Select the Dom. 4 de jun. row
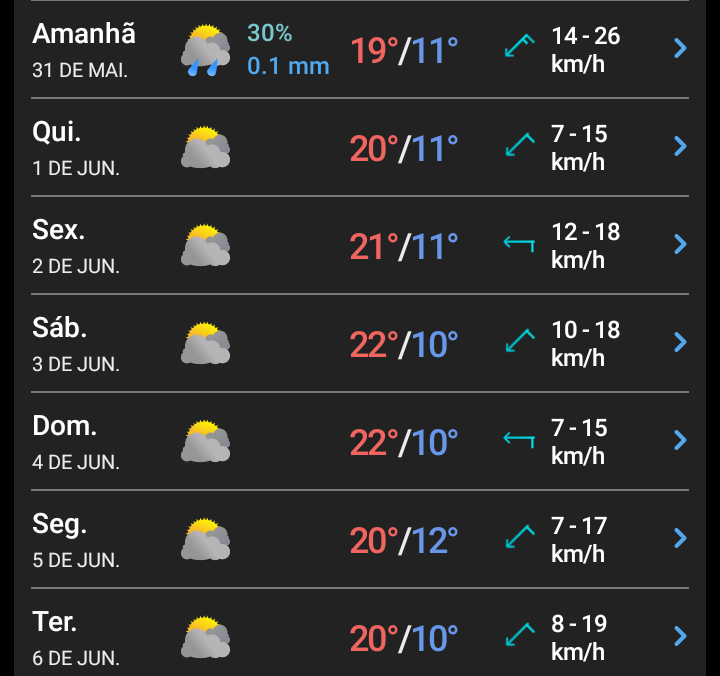This screenshot has height=676, width=720. click(x=360, y=441)
